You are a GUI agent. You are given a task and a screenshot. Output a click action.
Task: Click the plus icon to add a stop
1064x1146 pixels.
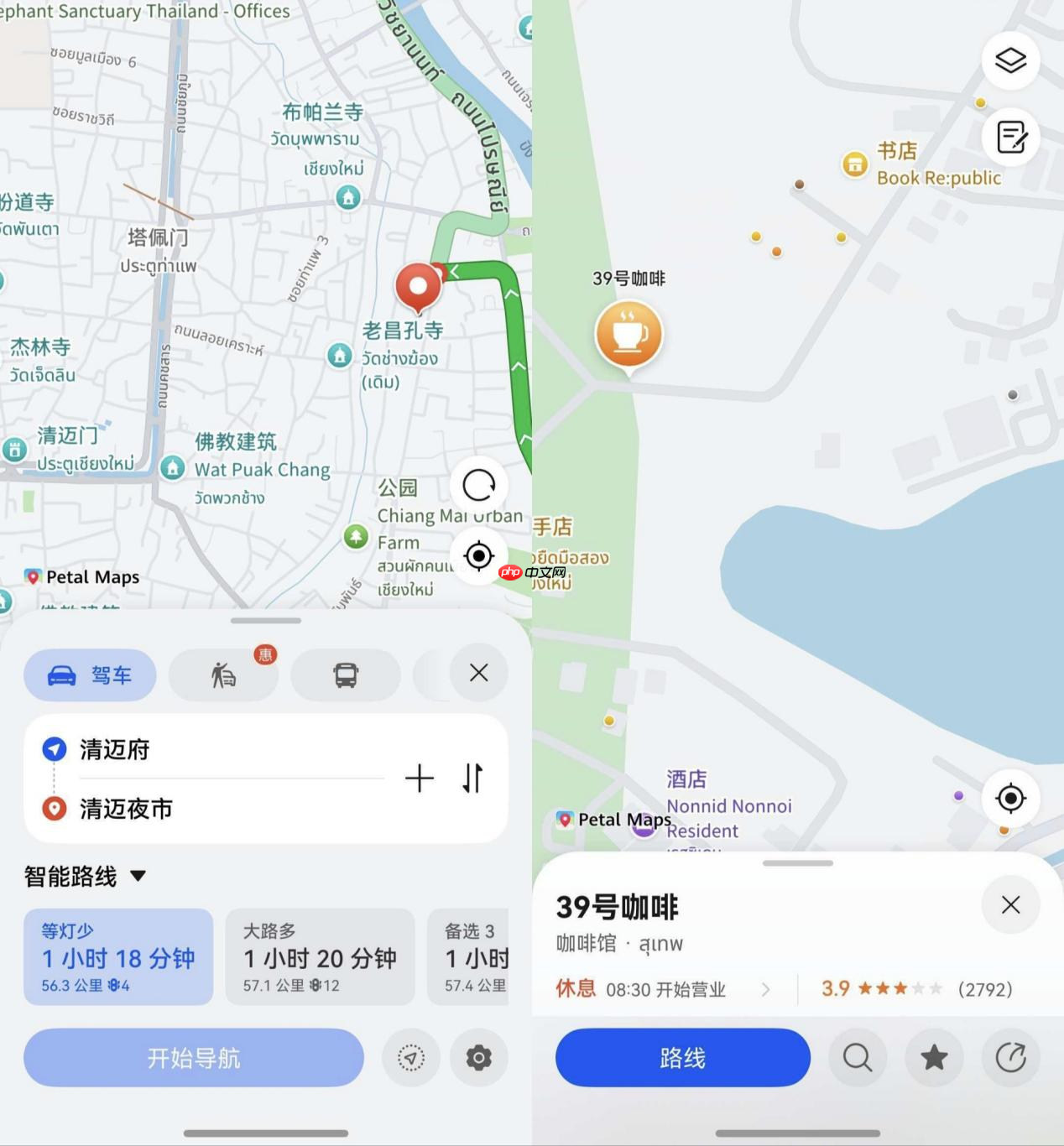click(420, 779)
